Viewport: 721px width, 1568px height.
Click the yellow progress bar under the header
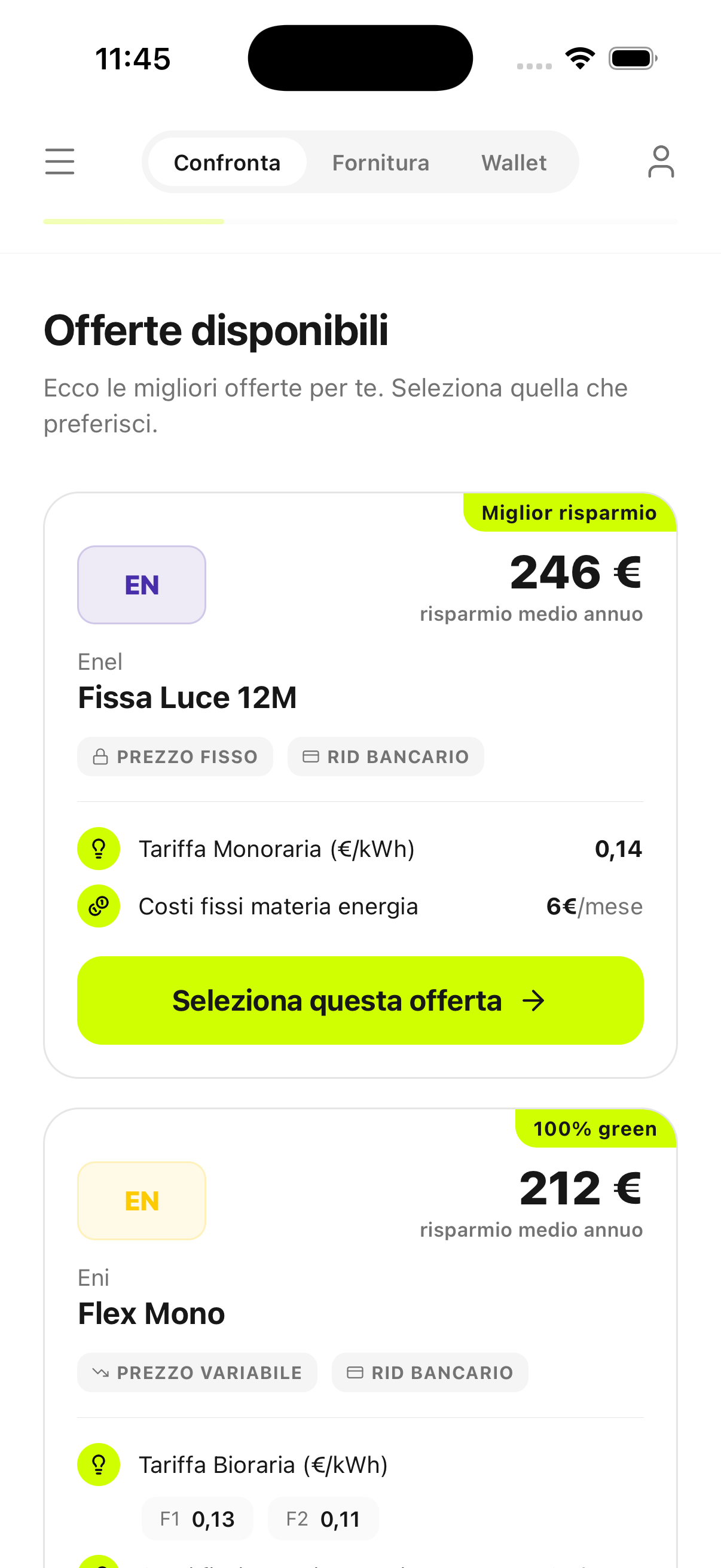[x=133, y=221]
